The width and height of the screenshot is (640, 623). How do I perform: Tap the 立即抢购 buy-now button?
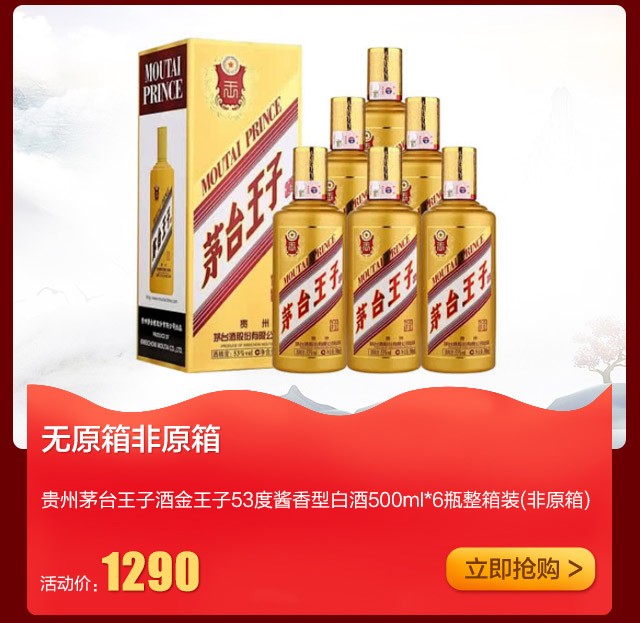[x=520, y=569]
